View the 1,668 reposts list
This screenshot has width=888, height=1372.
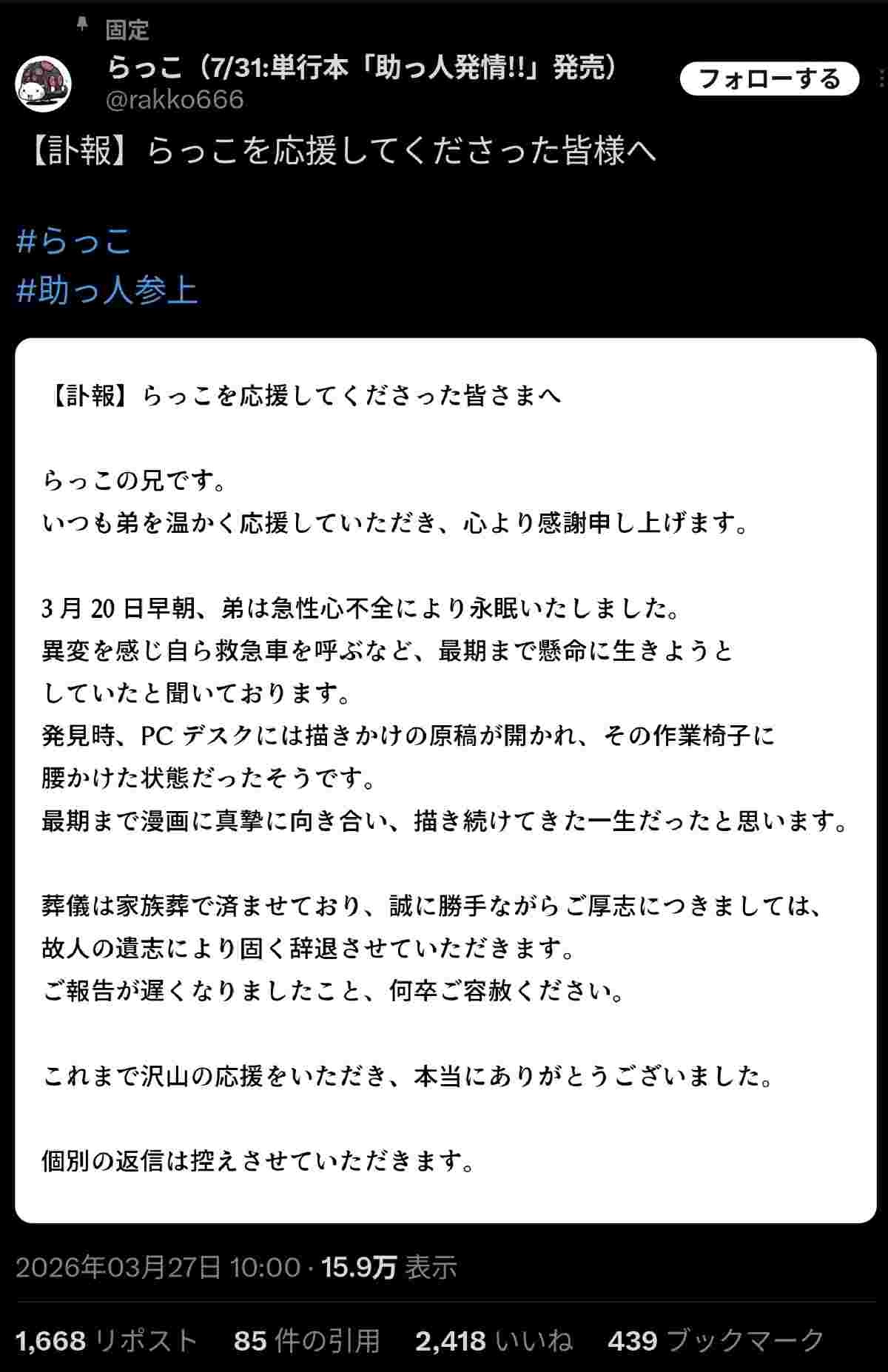pyautogui.click(x=107, y=1340)
